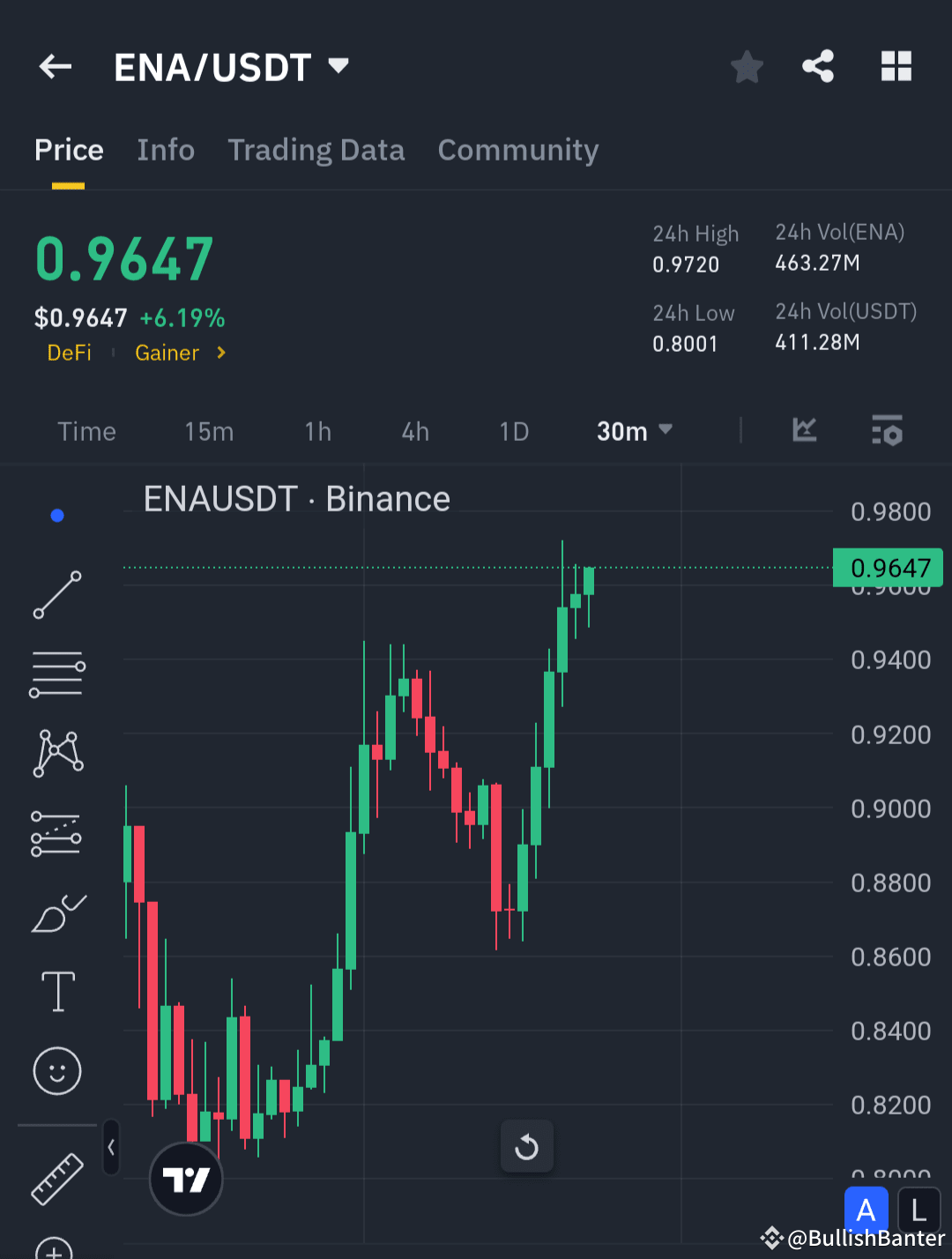Open the ENA/USDT pair selector
Image resolution: width=952 pixels, height=1259 pixels.
click(x=232, y=66)
